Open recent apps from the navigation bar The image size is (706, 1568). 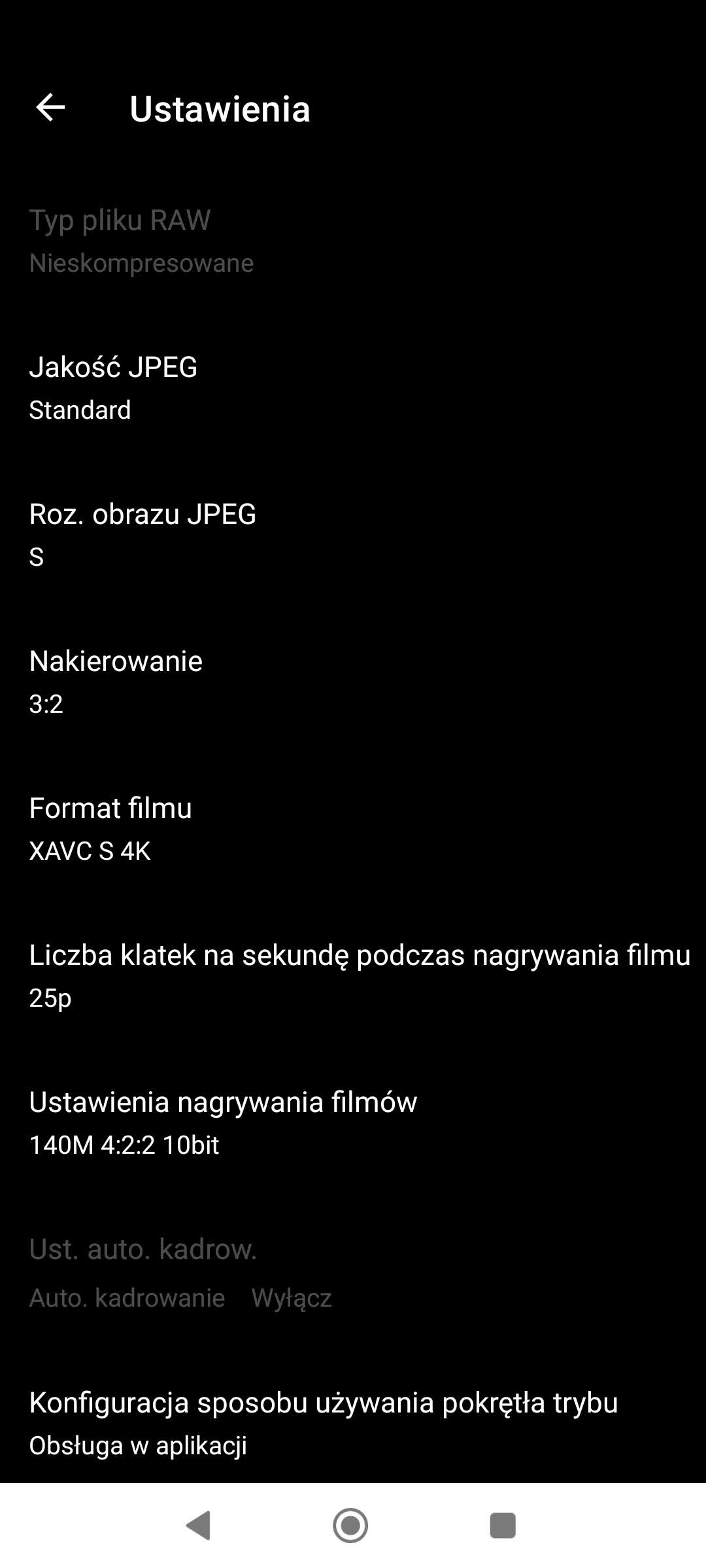click(x=503, y=1526)
